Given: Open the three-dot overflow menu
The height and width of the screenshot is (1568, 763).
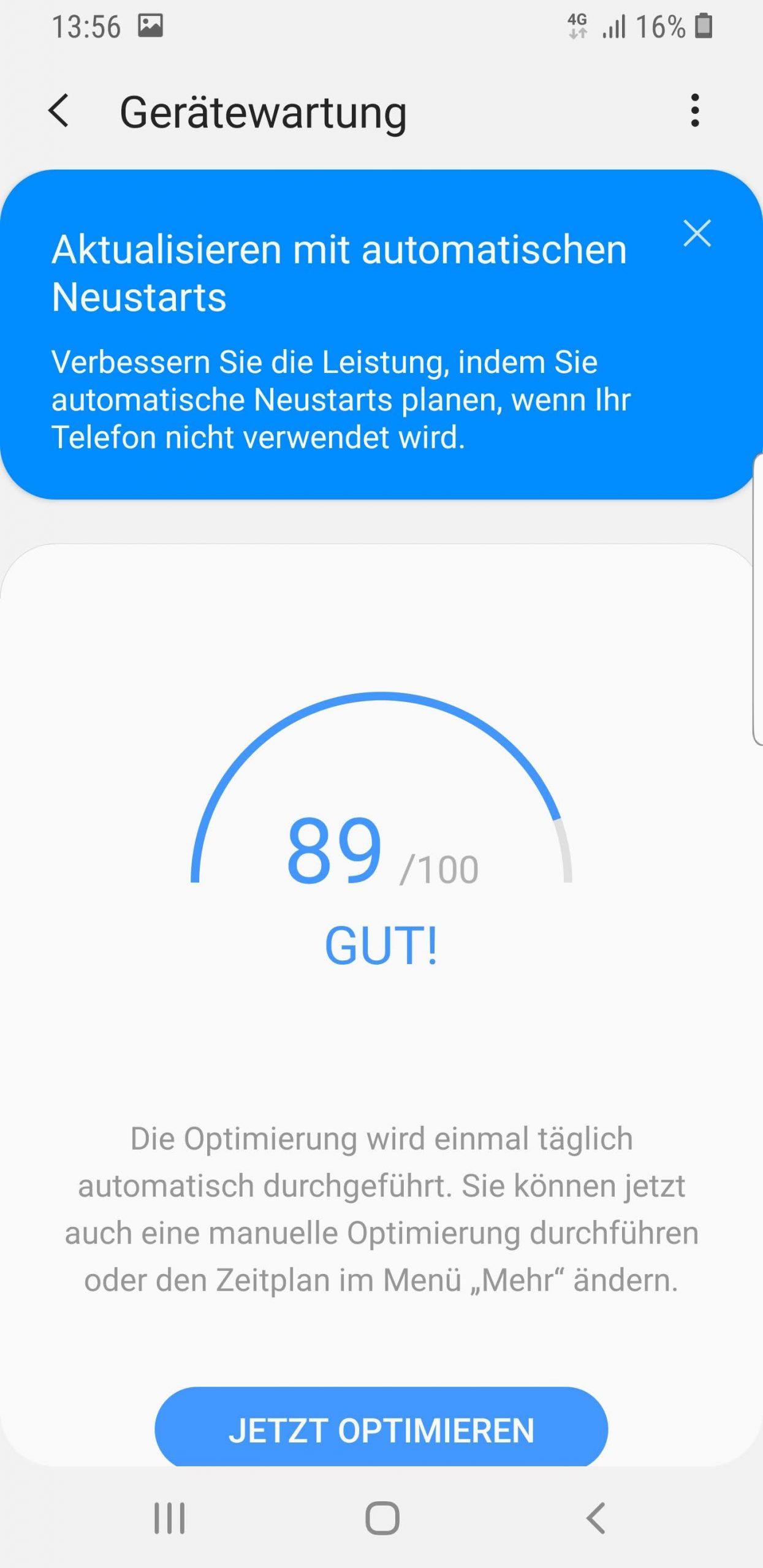Looking at the screenshot, I should 694,111.
